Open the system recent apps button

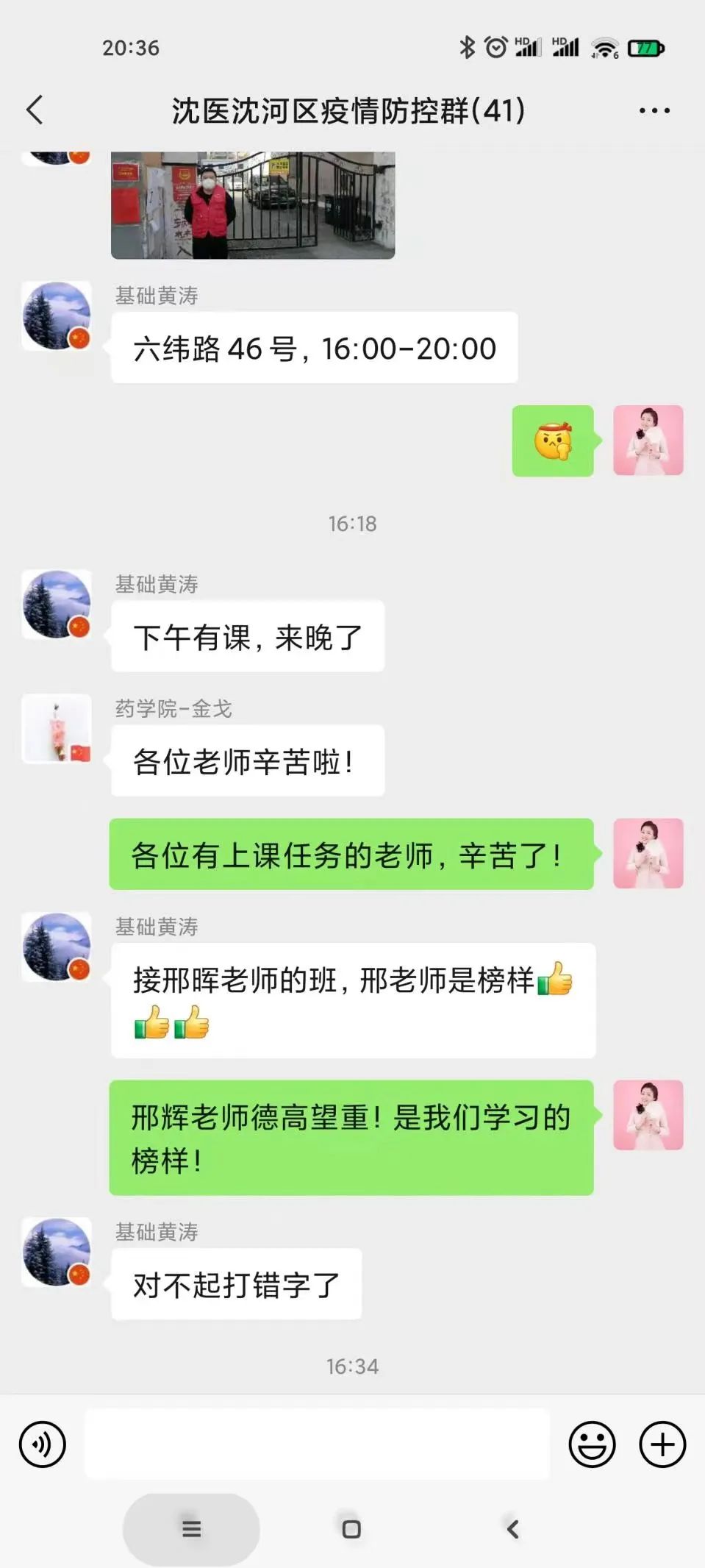(191, 1529)
